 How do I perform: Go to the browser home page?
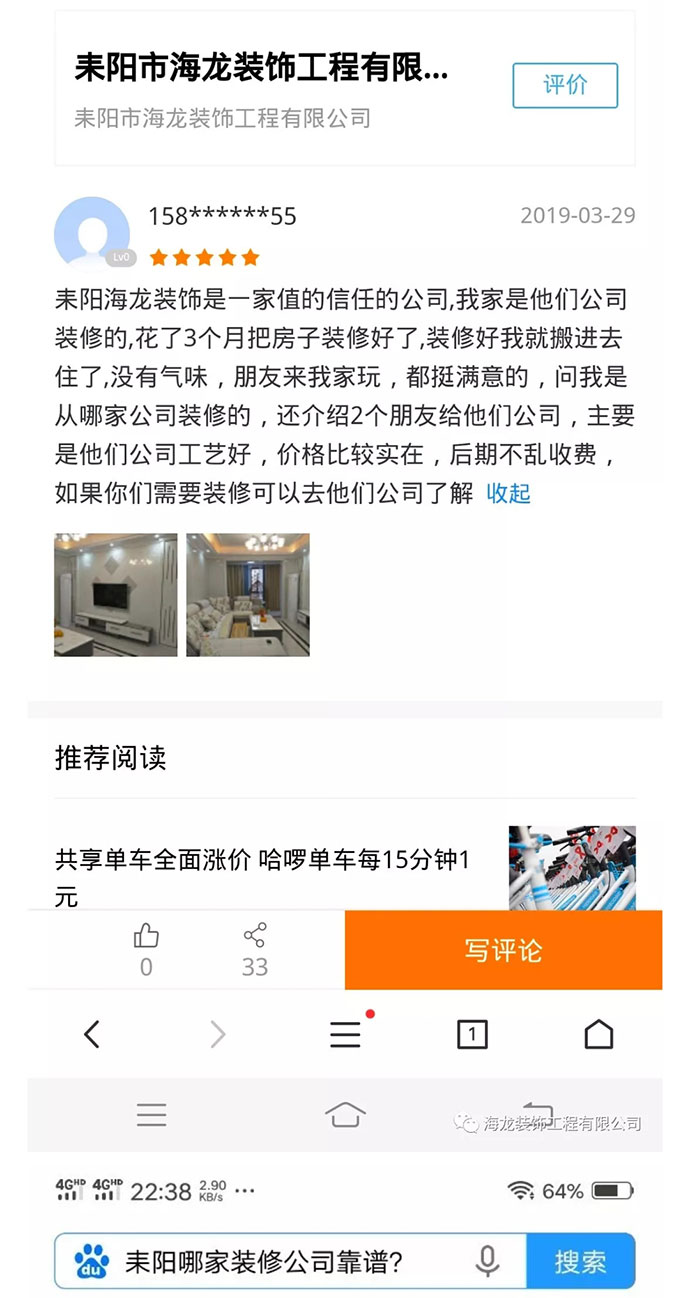598,1034
